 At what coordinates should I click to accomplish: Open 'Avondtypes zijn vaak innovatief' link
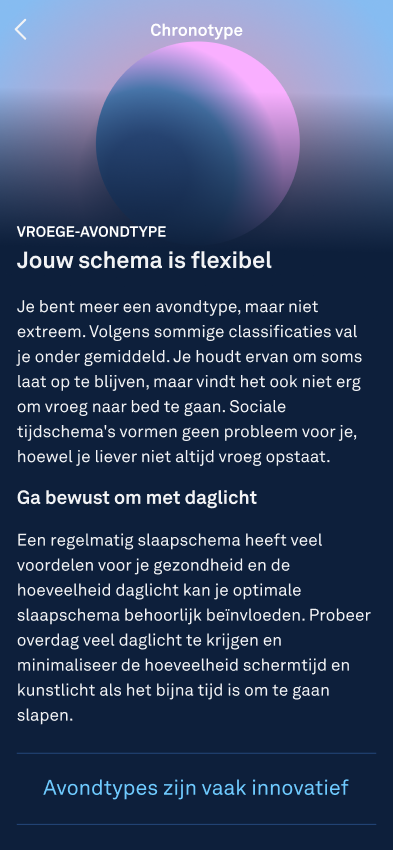196,788
